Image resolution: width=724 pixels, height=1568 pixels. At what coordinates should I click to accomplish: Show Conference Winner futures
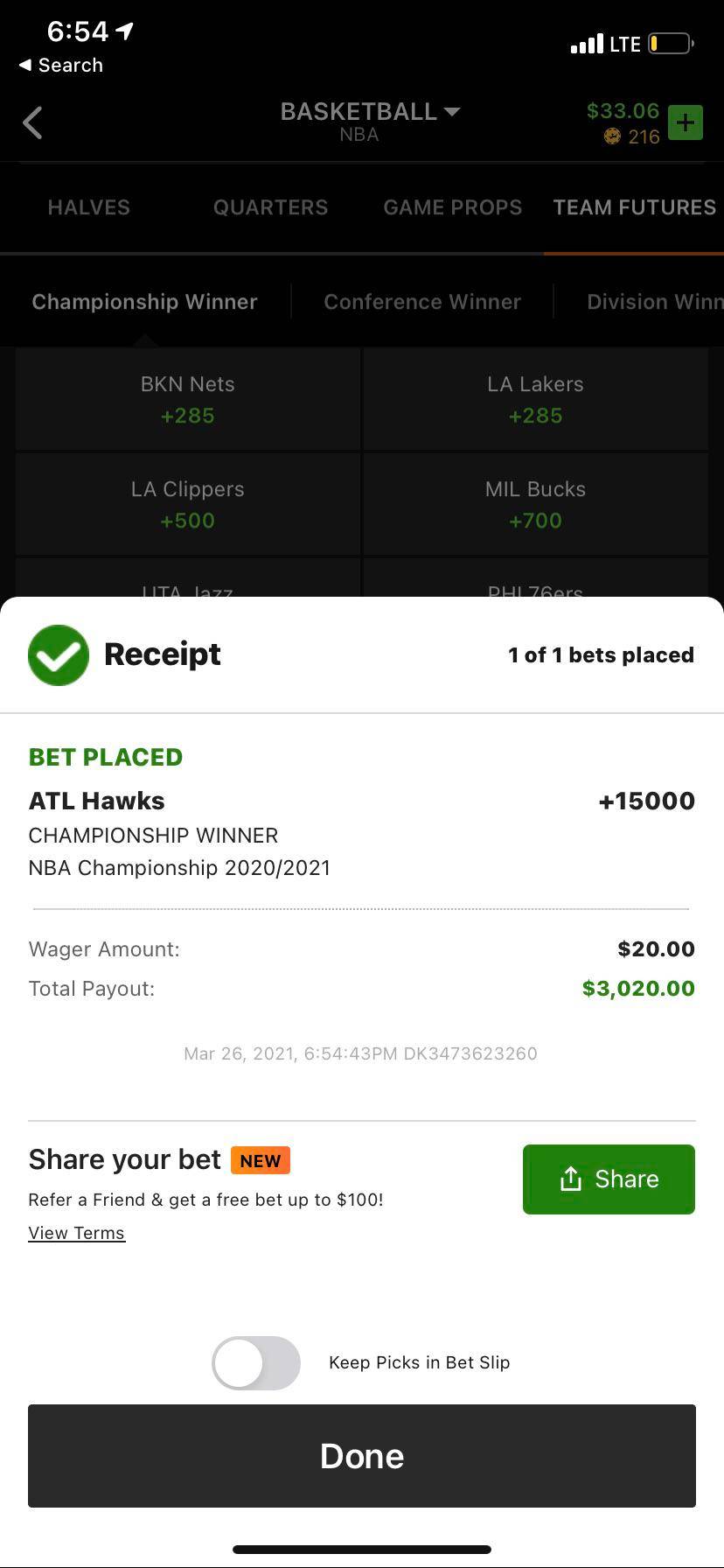click(x=422, y=302)
